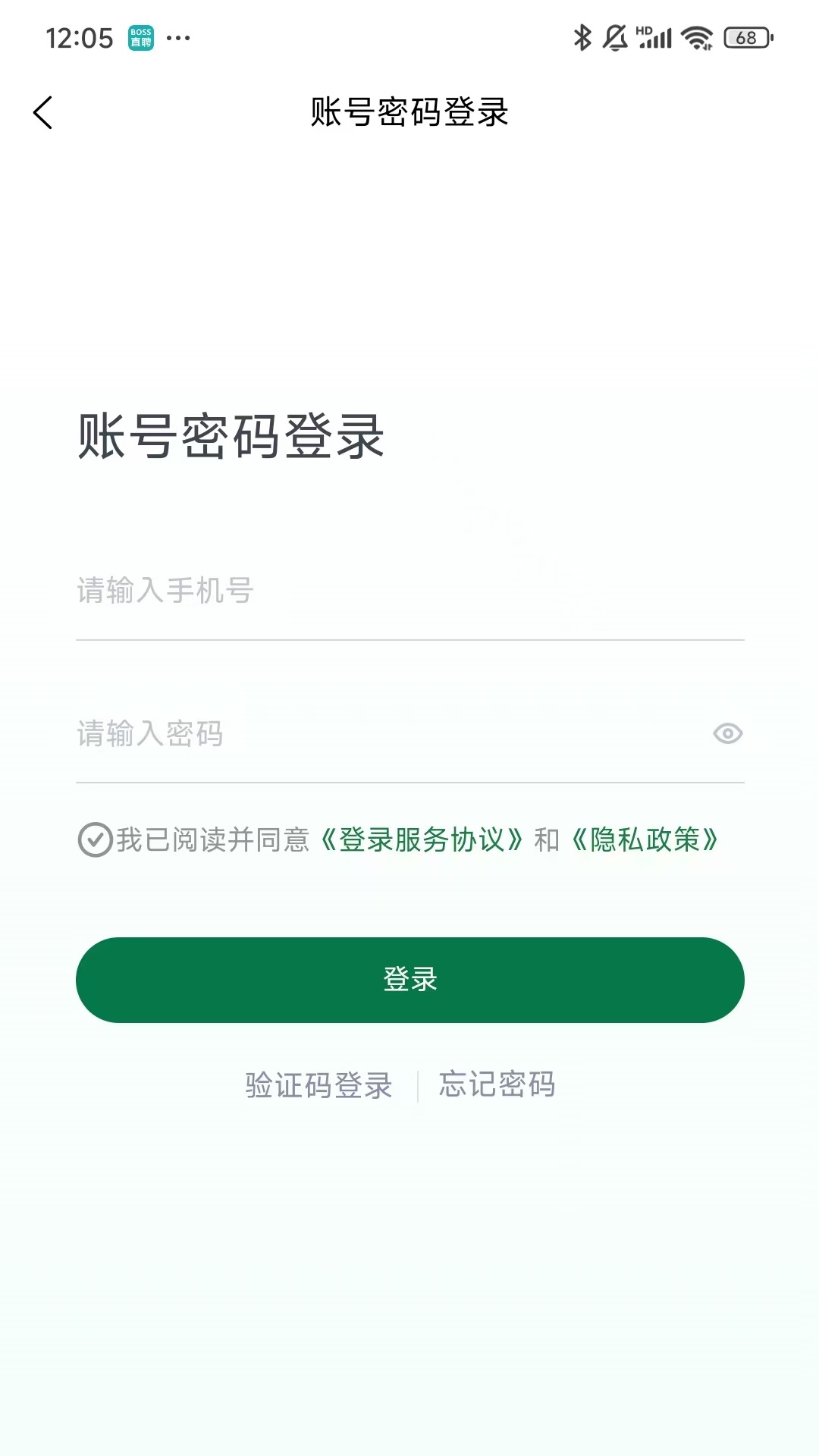Tap the back arrow to return

[43, 112]
